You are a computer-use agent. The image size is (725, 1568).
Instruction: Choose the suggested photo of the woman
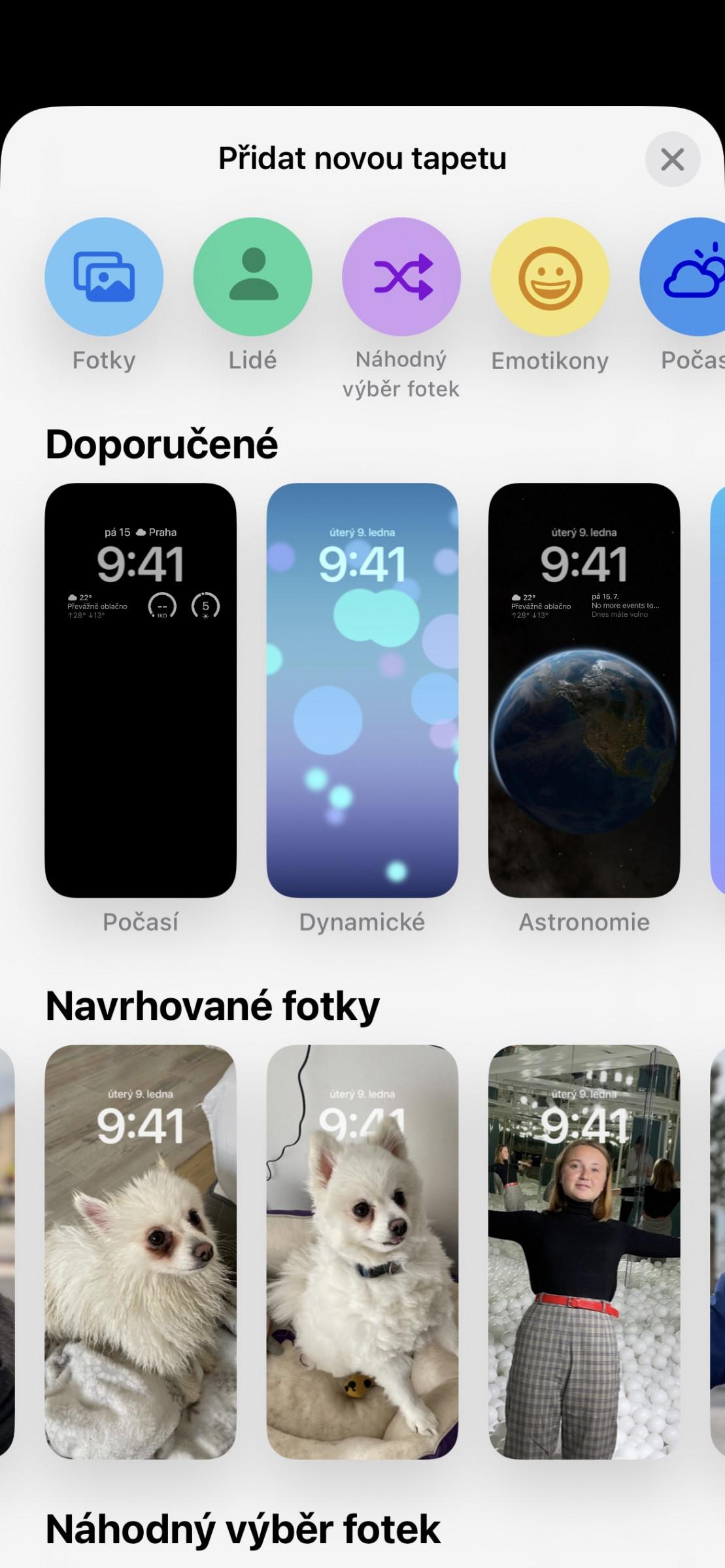tap(584, 1252)
